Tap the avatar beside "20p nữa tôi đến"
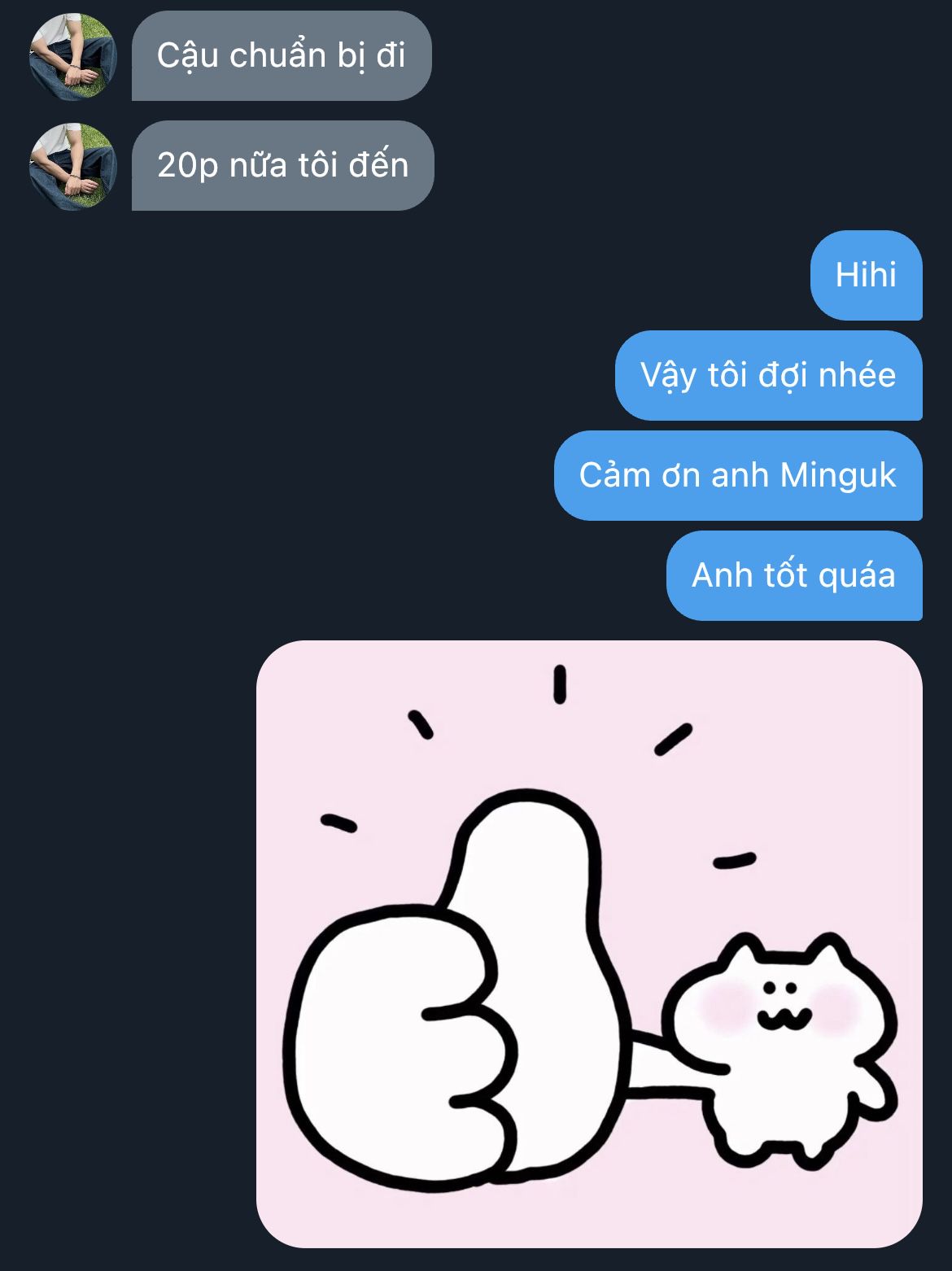Image resolution: width=952 pixels, height=1271 pixels. [x=73, y=166]
